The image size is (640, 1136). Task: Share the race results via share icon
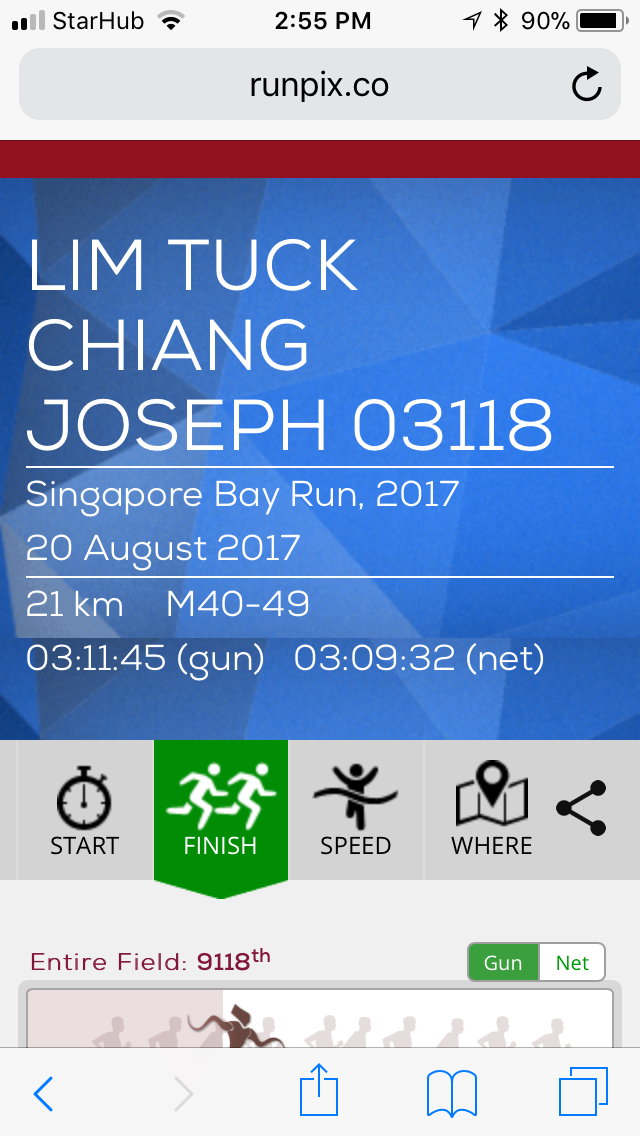pos(581,808)
